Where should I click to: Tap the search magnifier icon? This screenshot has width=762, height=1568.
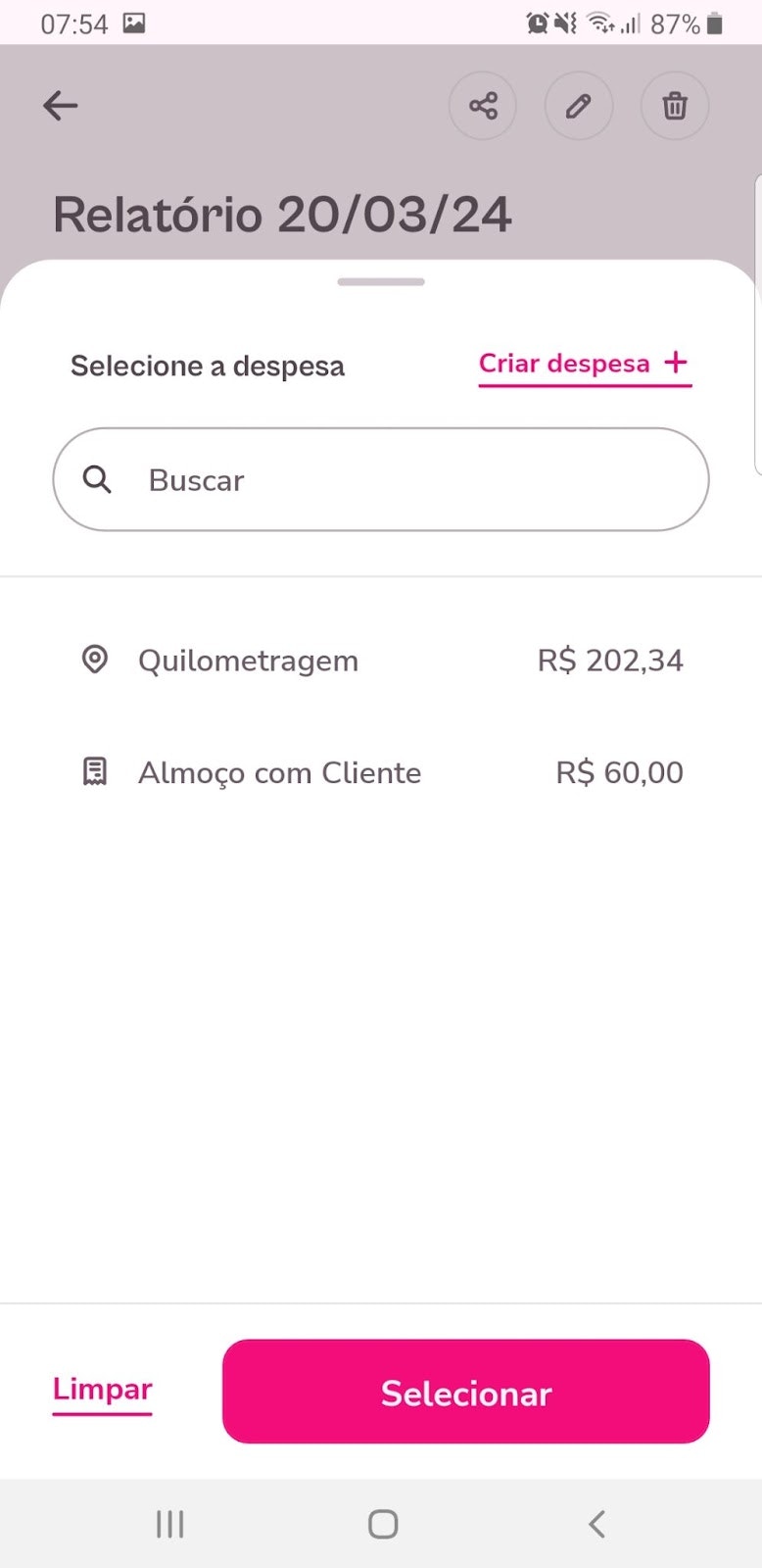tap(97, 479)
